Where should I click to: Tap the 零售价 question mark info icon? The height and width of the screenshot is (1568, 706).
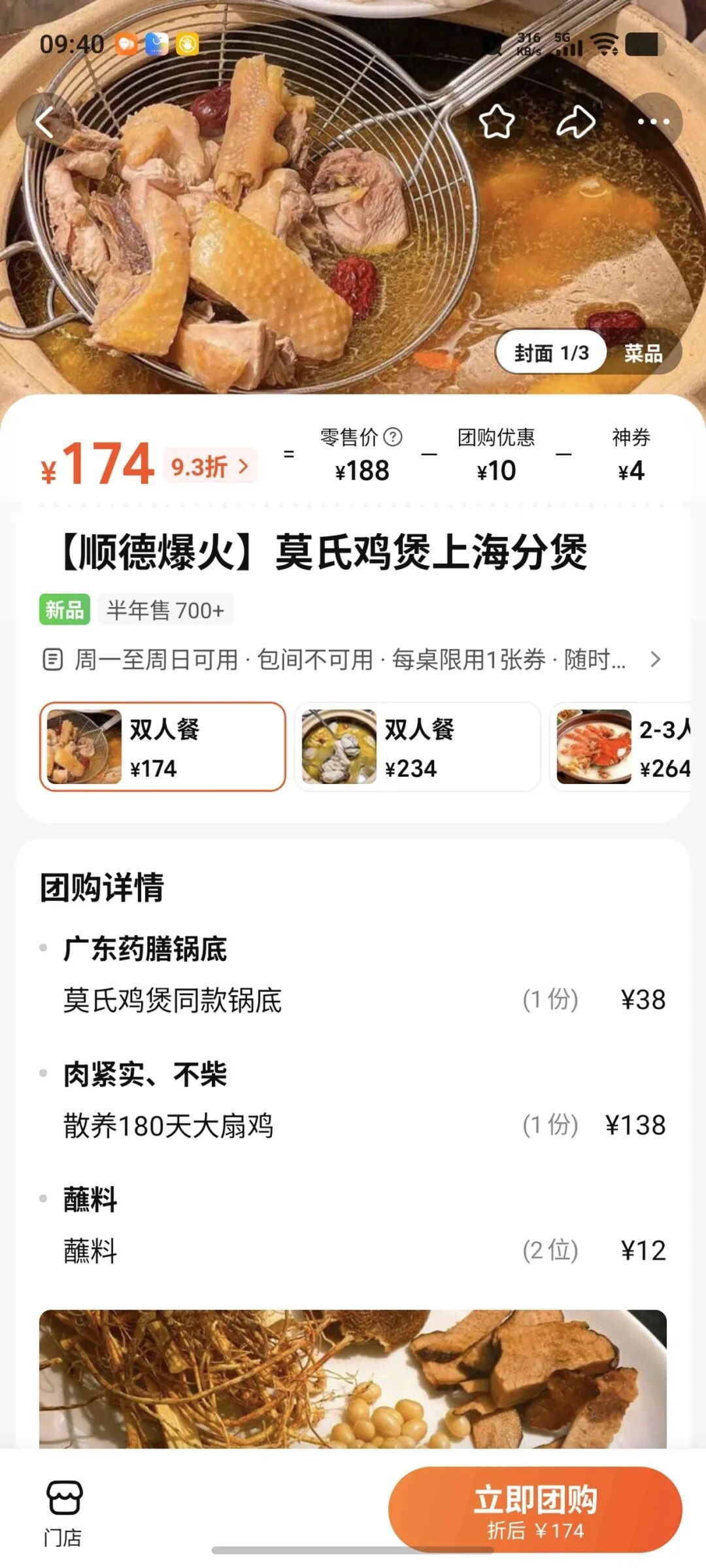click(393, 436)
